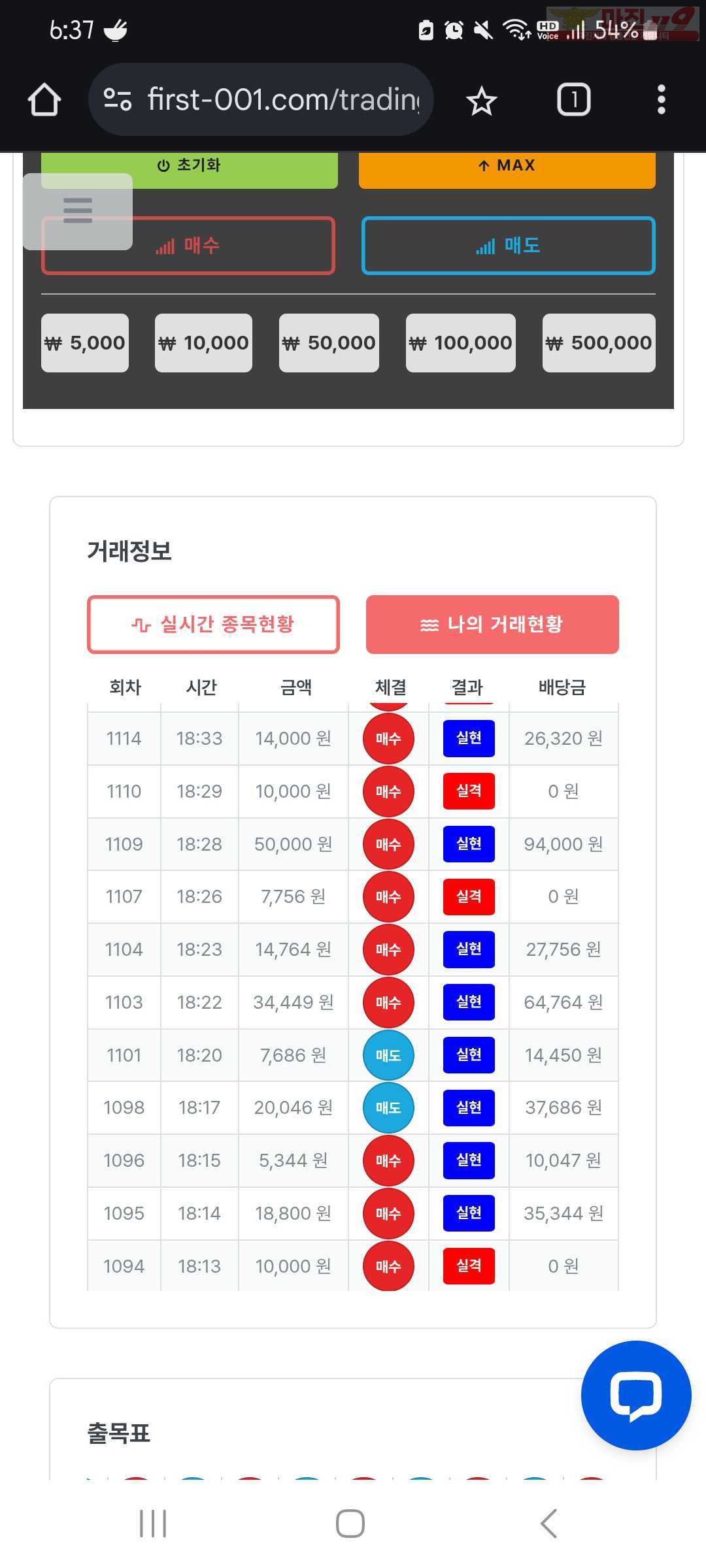
Task: Add ₩ 500,000 to the amount
Action: [599, 343]
